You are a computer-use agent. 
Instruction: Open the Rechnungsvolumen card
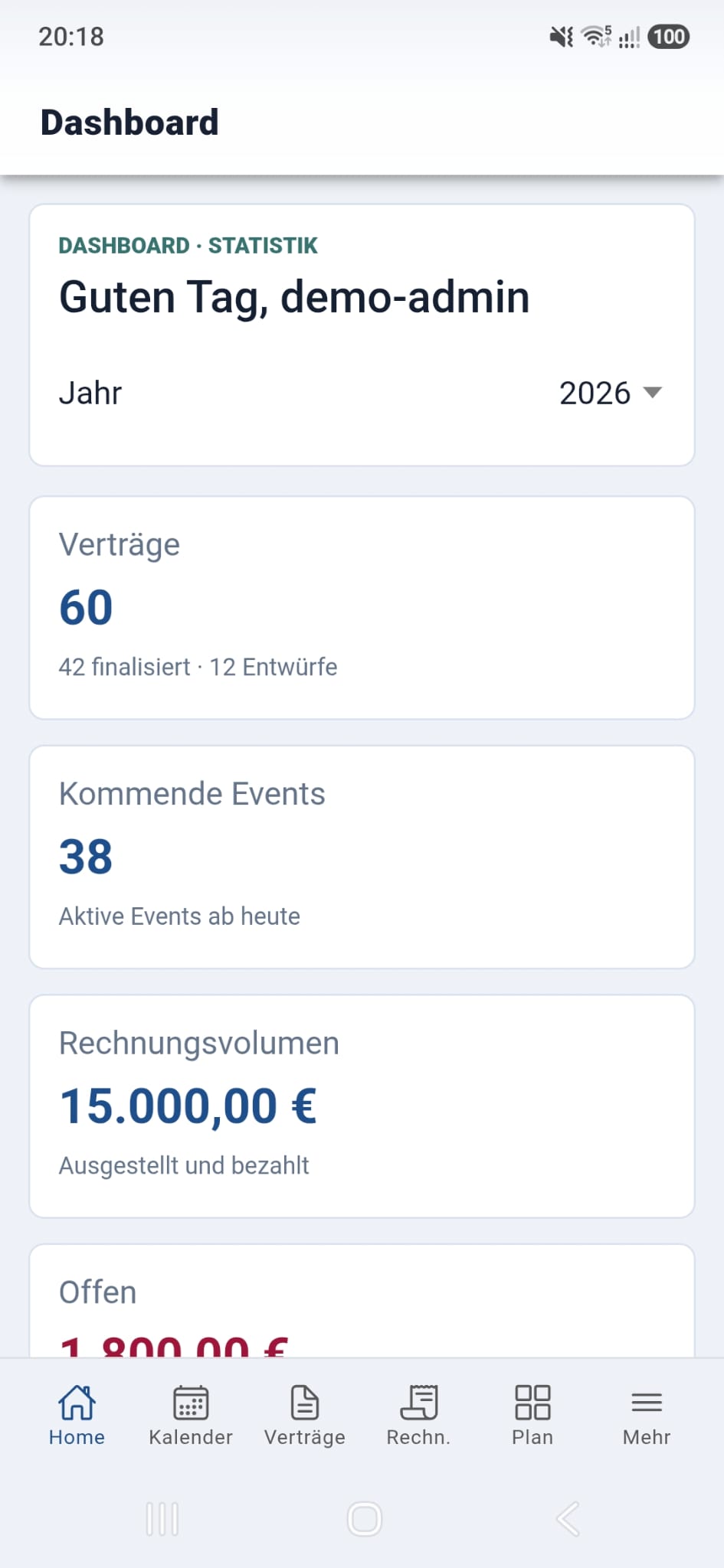coord(362,1106)
